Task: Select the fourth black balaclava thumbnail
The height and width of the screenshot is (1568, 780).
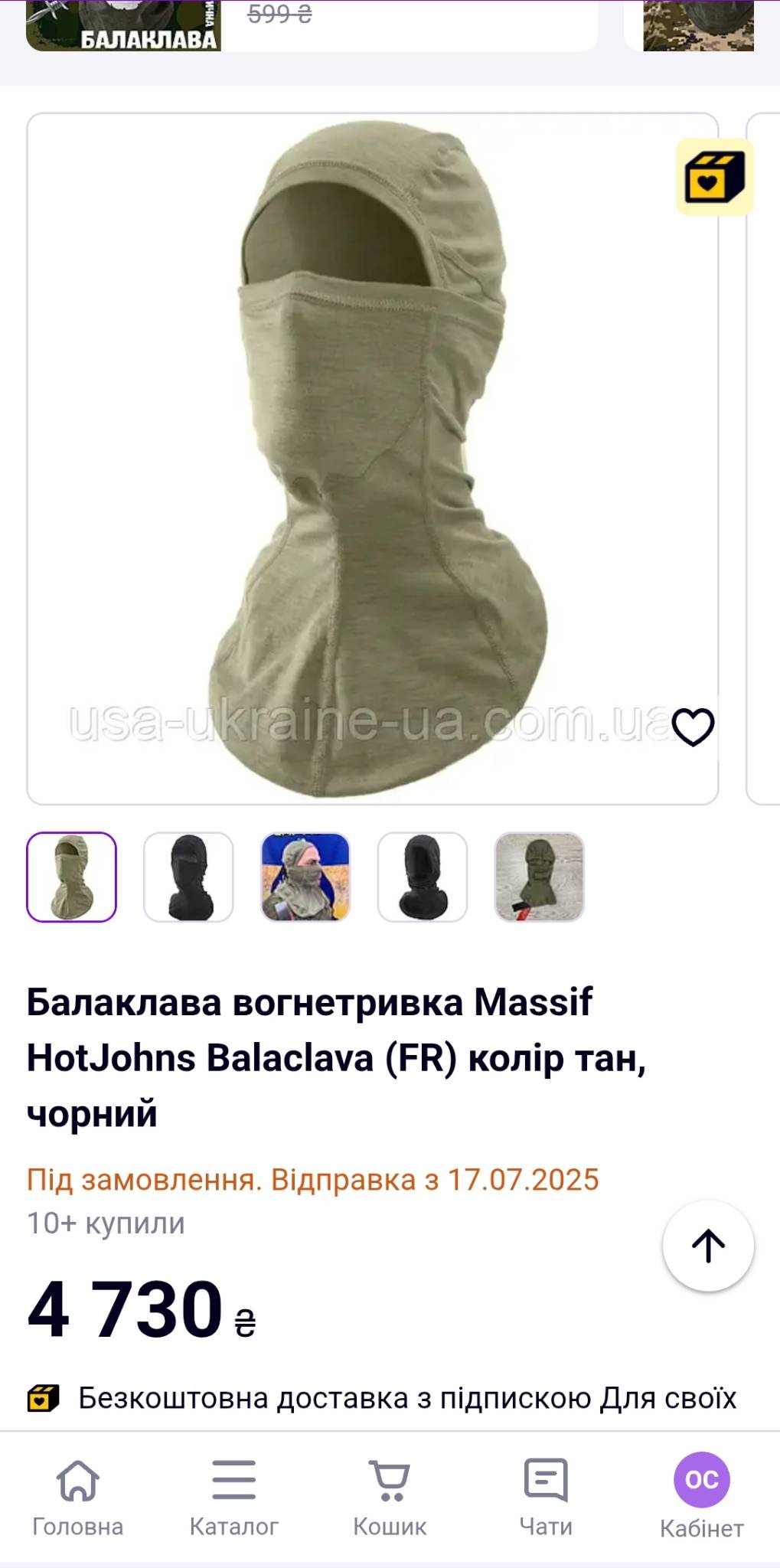Action: pos(423,877)
